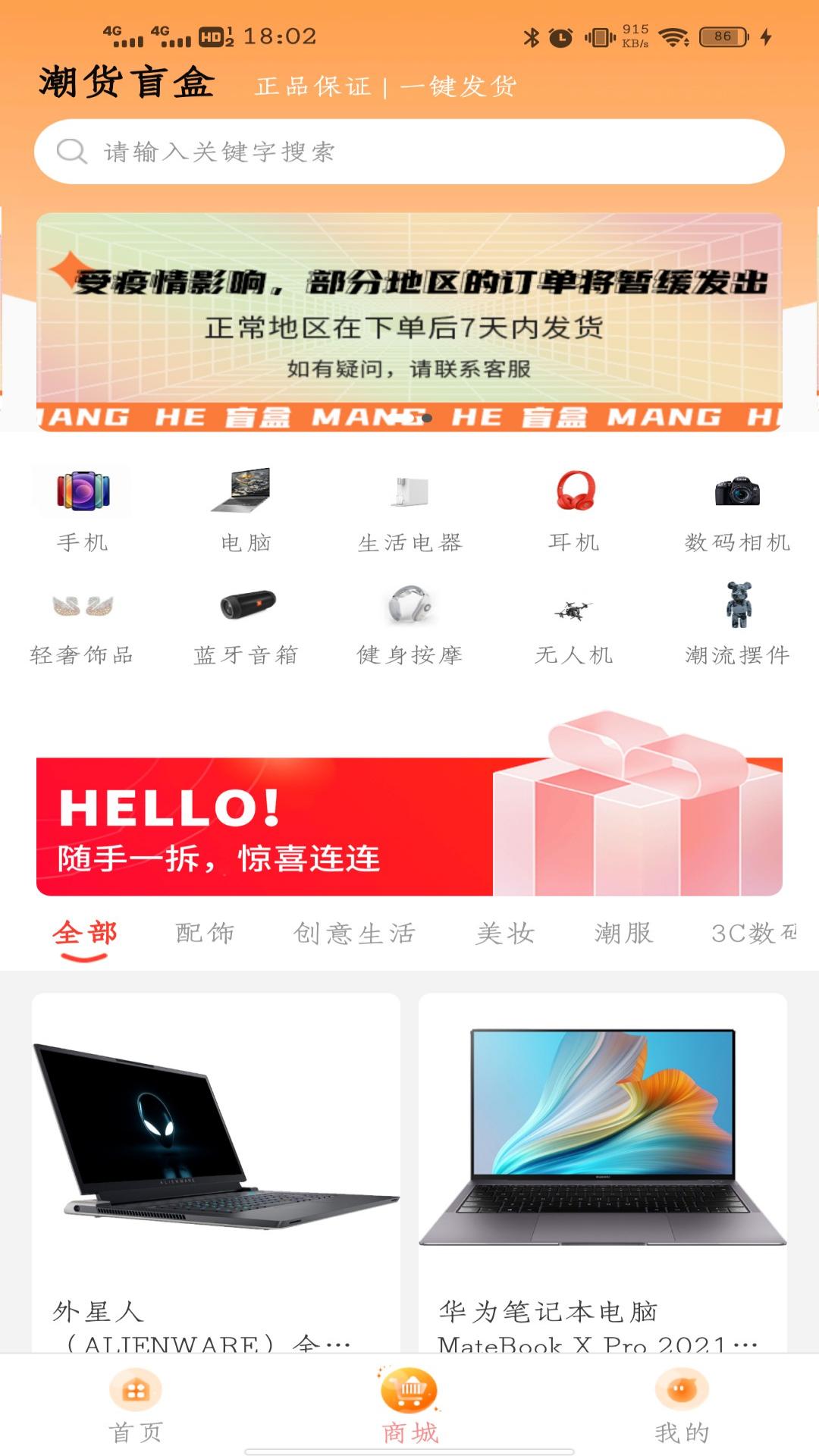
Task: Open 潮流摆件 category
Action: 737,622
